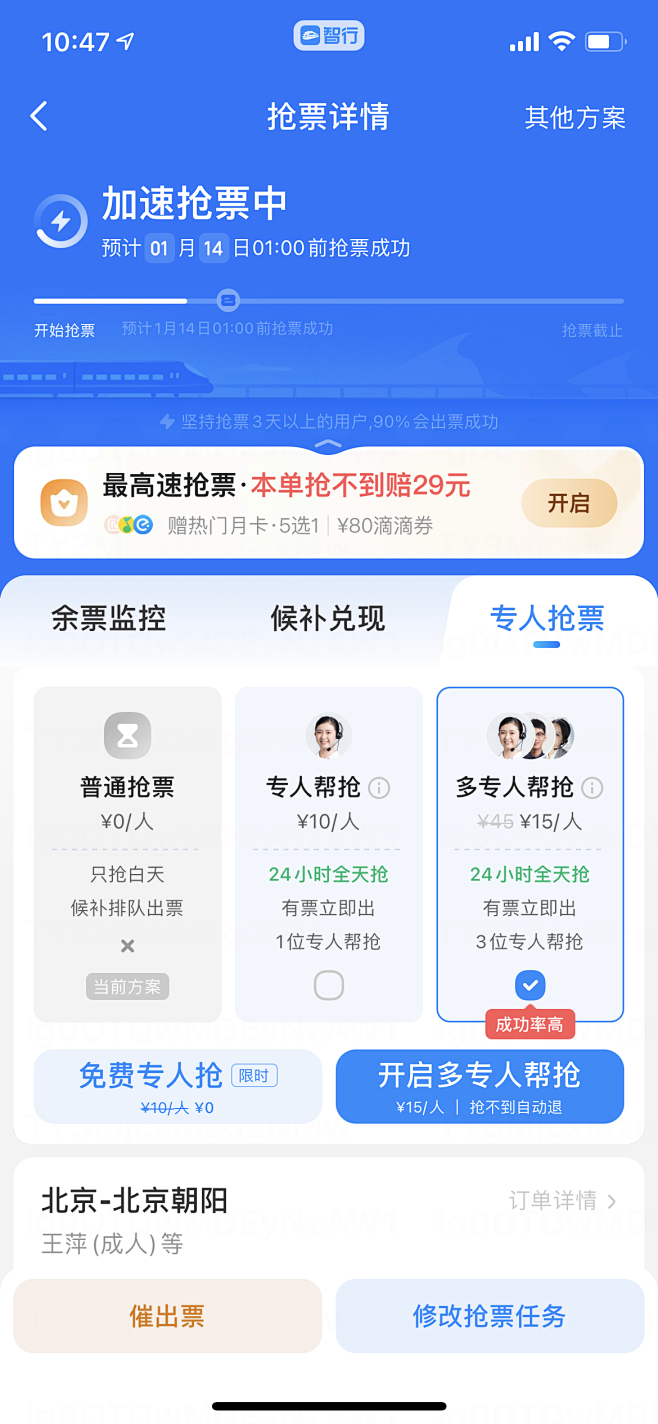Image resolution: width=658 pixels, height=1424 pixels.
Task: Select the 专人抢票 tab
Action: point(547,618)
